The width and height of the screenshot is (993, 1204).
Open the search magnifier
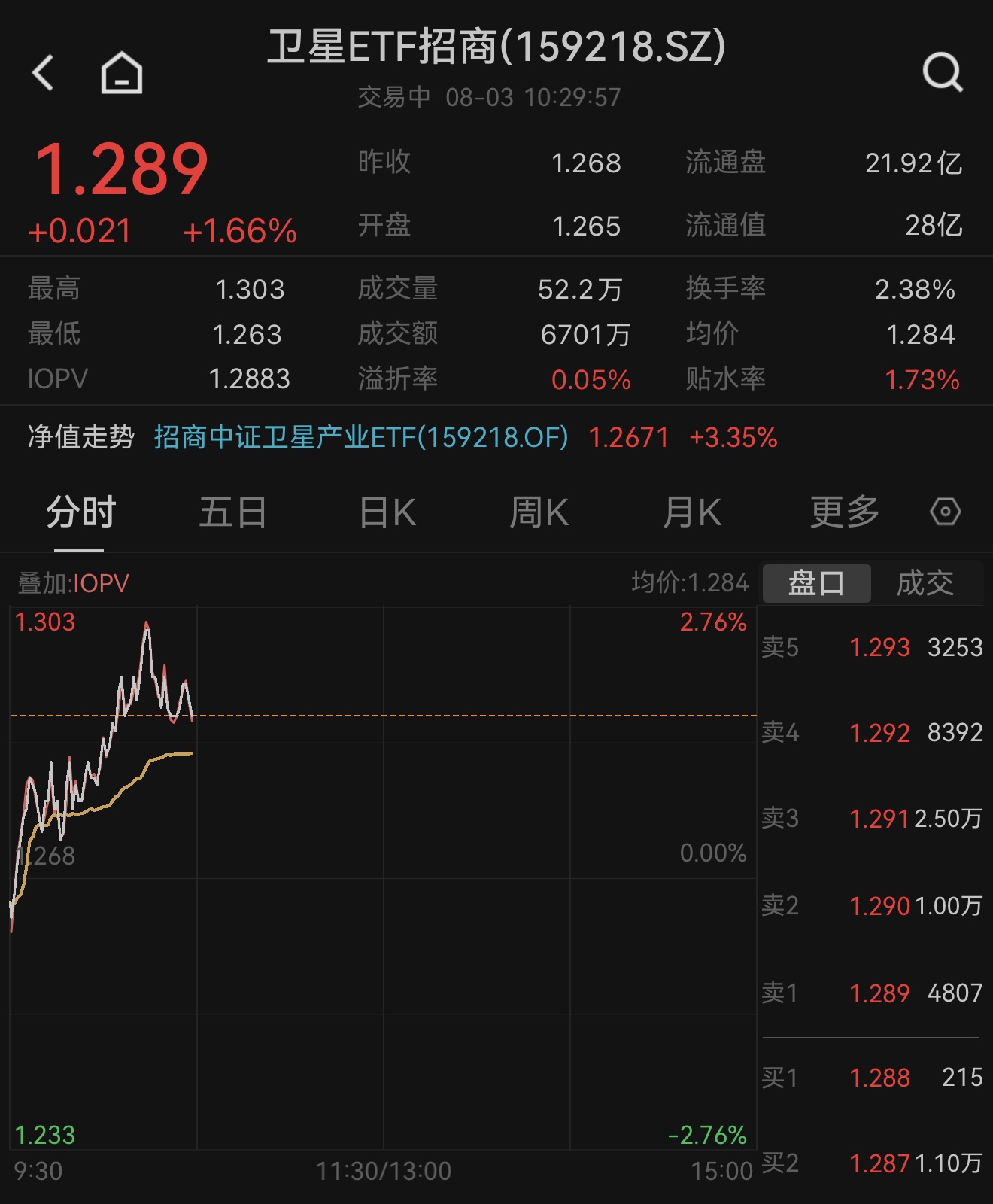[x=943, y=73]
